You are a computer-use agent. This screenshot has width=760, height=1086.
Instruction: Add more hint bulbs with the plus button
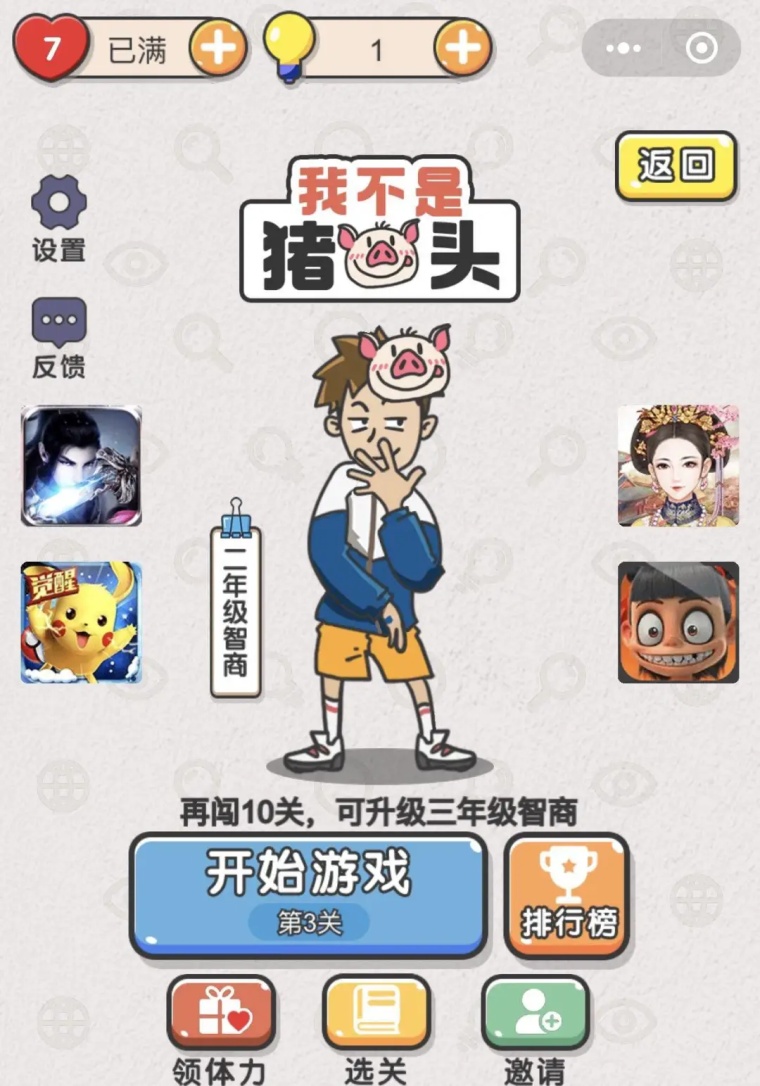pyautogui.click(x=461, y=47)
